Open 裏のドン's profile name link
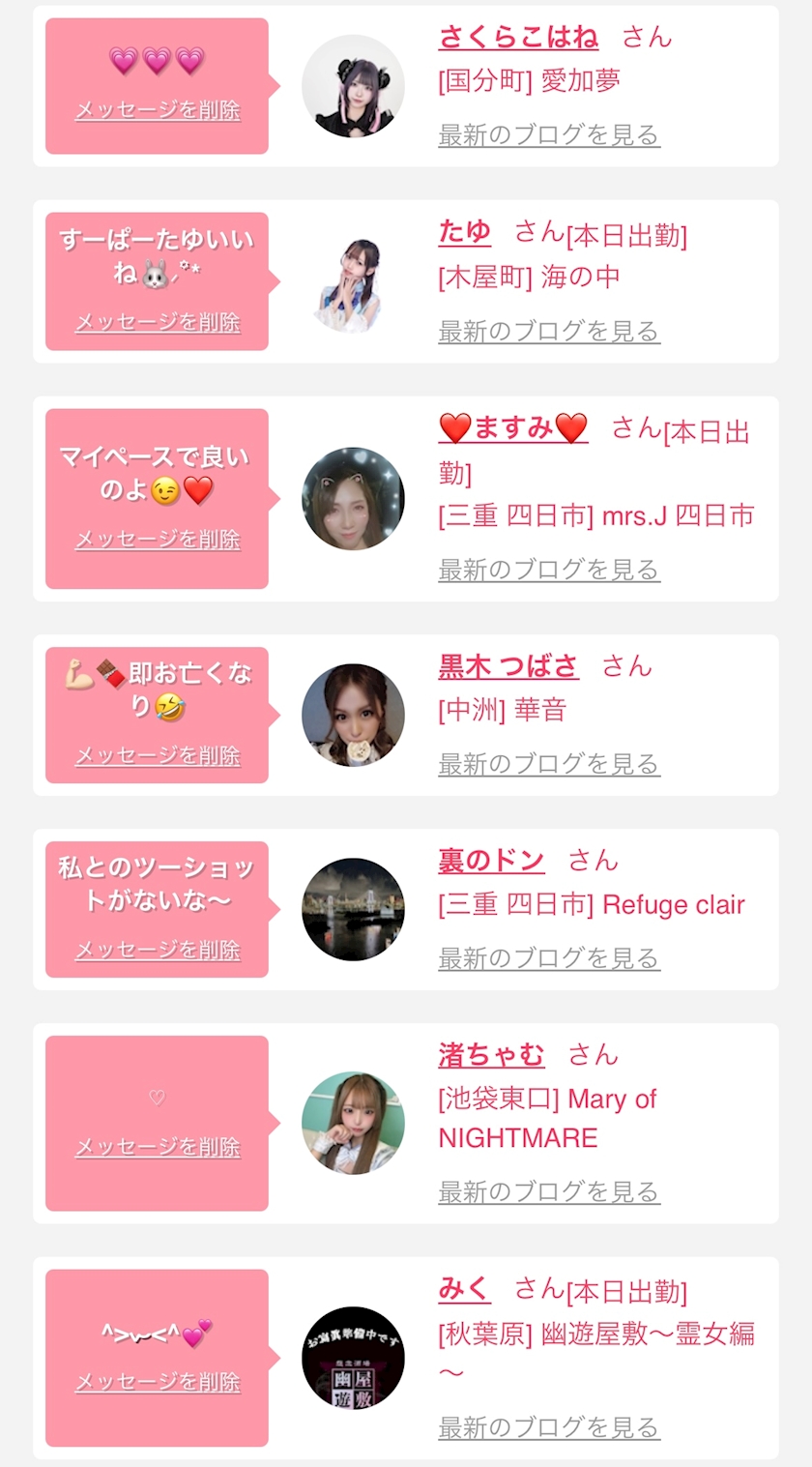The width and height of the screenshot is (812, 1467). tap(491, 861)
